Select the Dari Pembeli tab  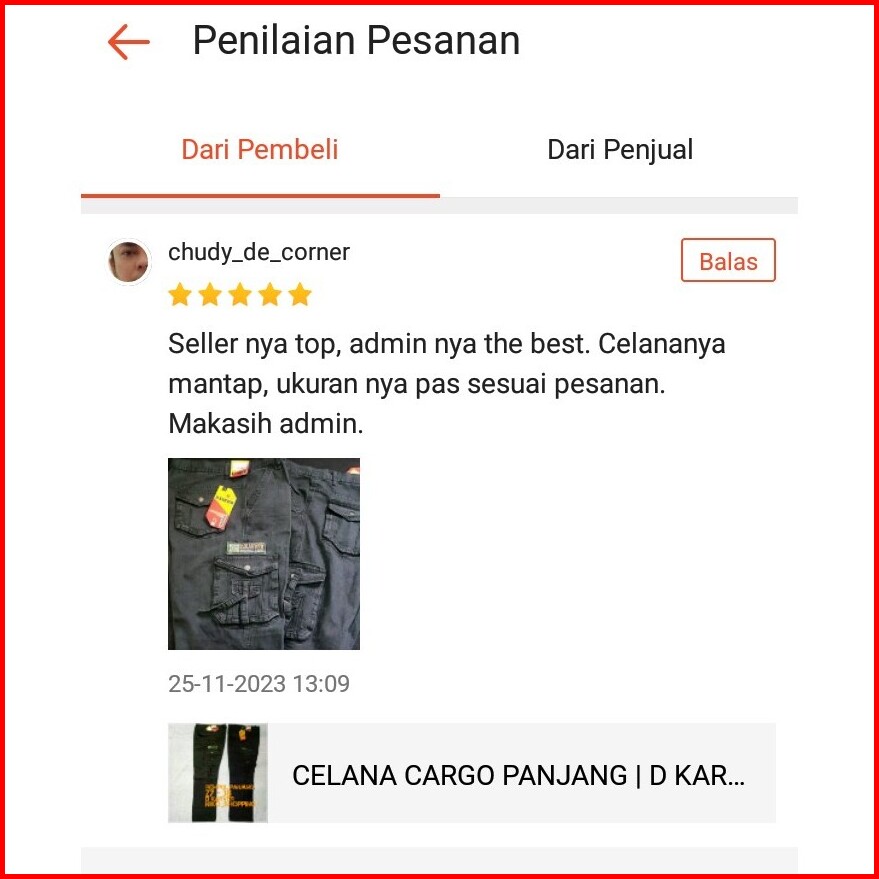(x=260, y=150)
